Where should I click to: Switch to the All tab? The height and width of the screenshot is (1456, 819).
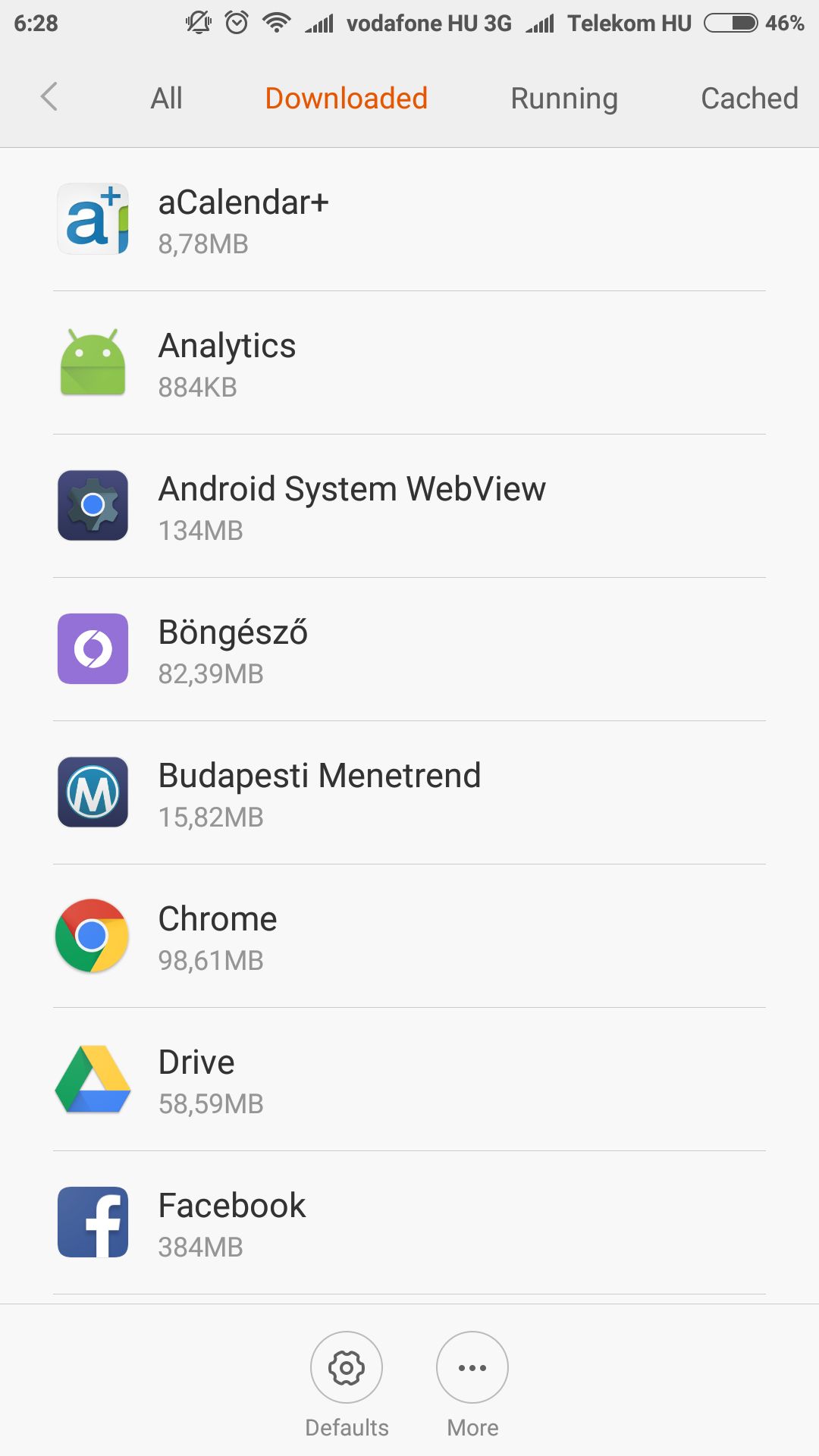point(166,98)
